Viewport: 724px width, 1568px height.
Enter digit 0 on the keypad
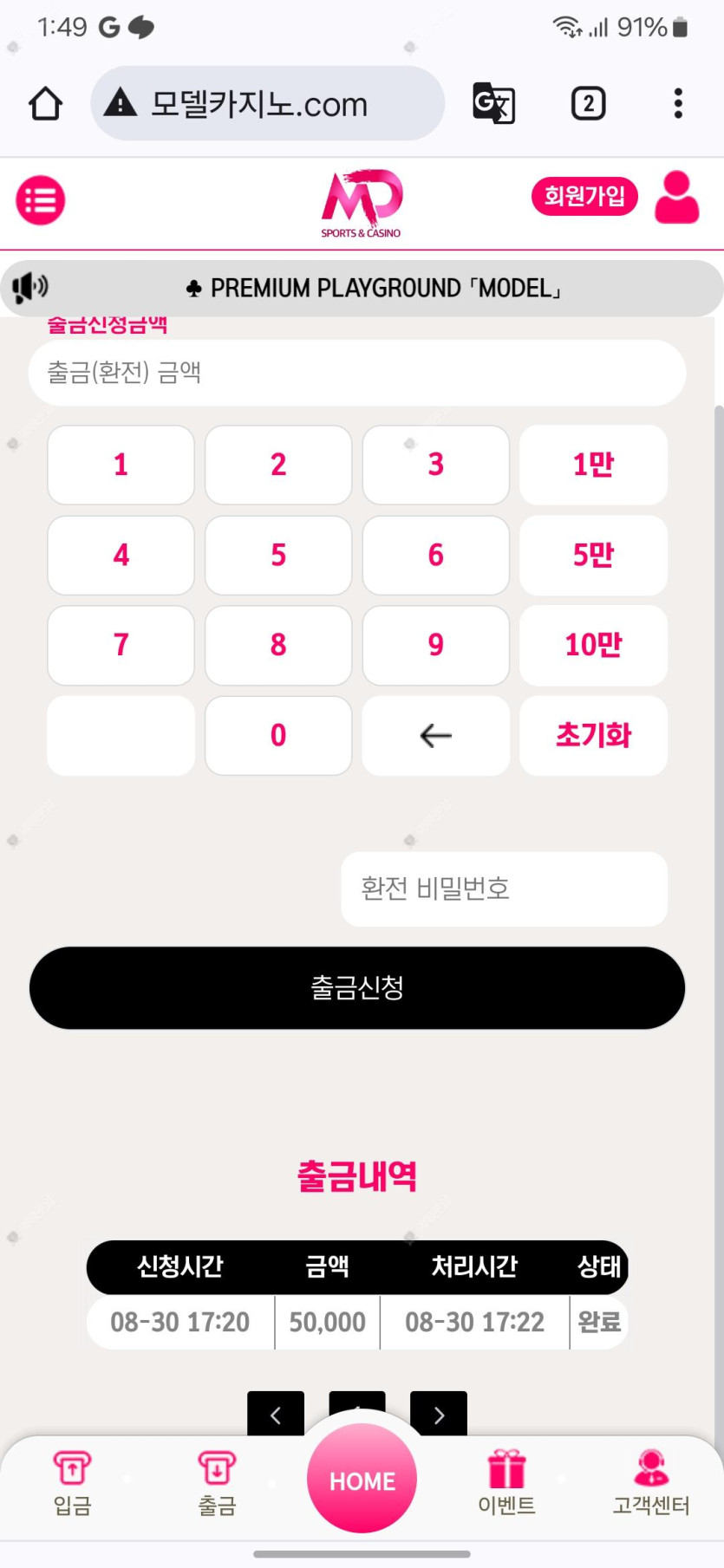click(278, 735)
